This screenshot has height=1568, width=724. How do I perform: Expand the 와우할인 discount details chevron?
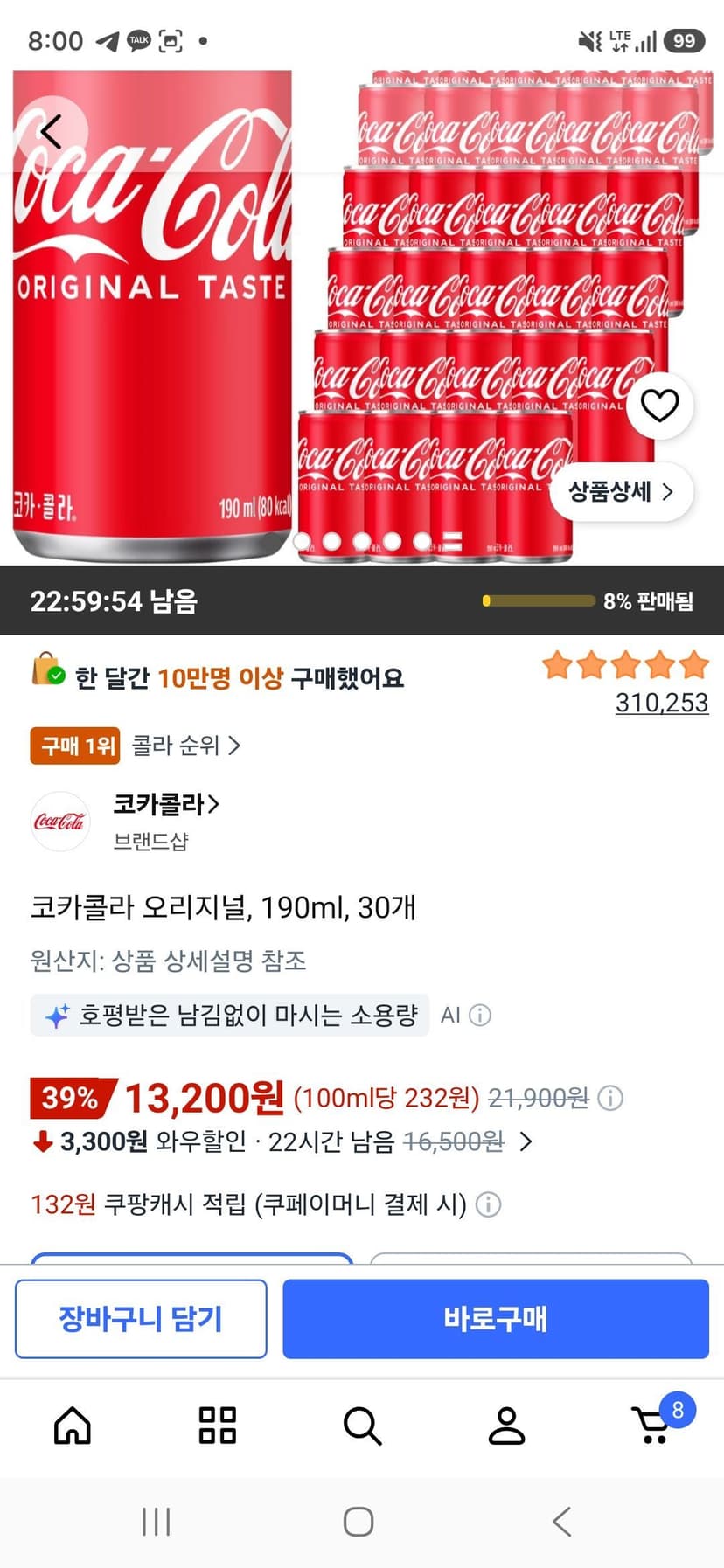pyautogui.click(x=526, y=1141)
